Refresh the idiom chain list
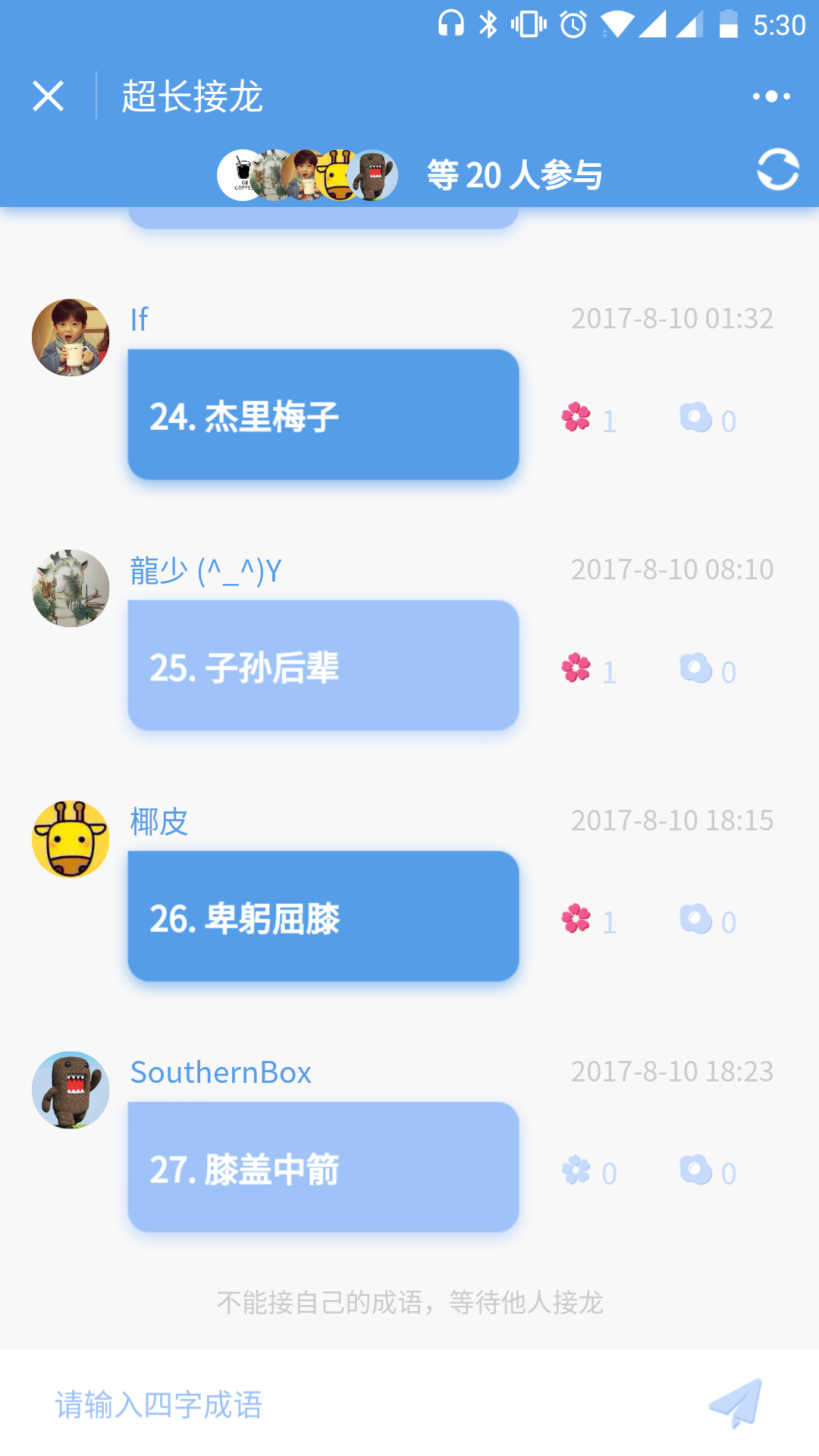This screenshot has height=1456, width=819. (x=778, y=169)
